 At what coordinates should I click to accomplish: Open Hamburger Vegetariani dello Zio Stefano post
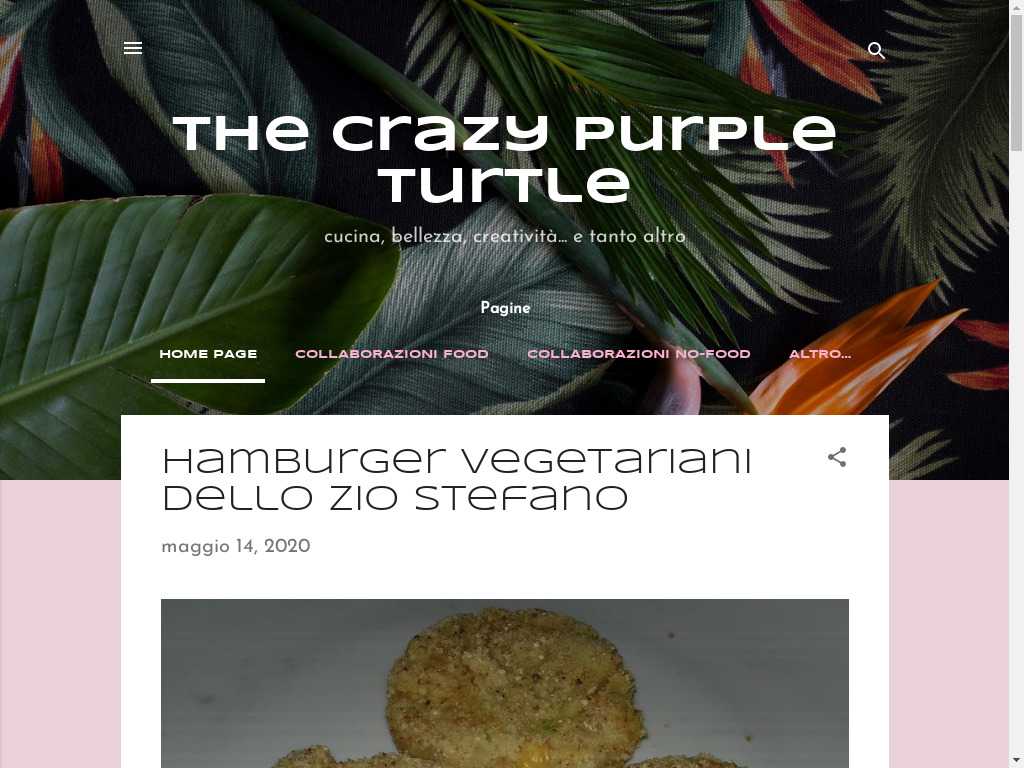click(456, 480)
